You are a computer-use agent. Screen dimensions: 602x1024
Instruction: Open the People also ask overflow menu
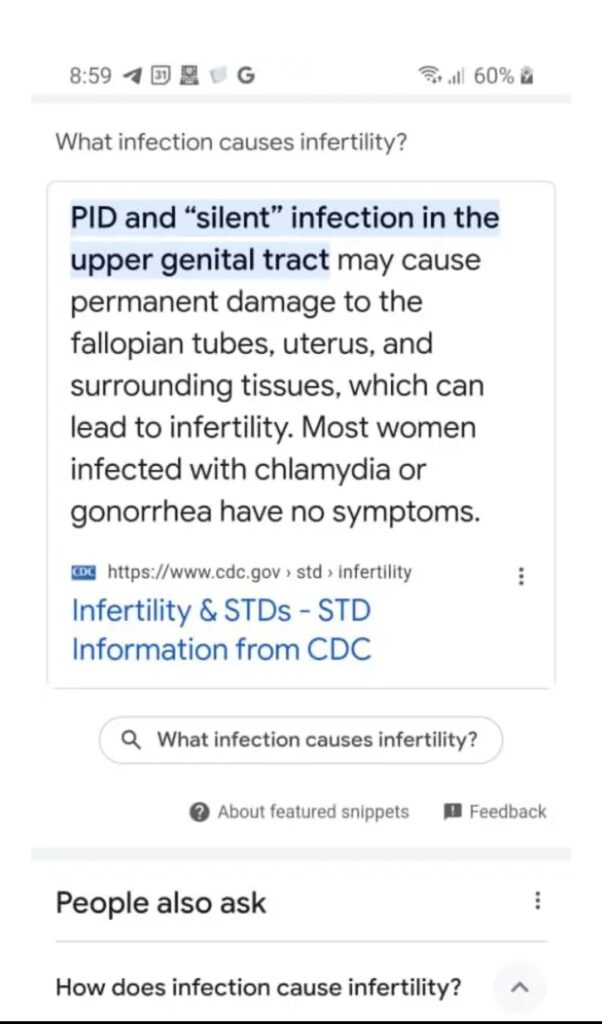pos(538,901)
